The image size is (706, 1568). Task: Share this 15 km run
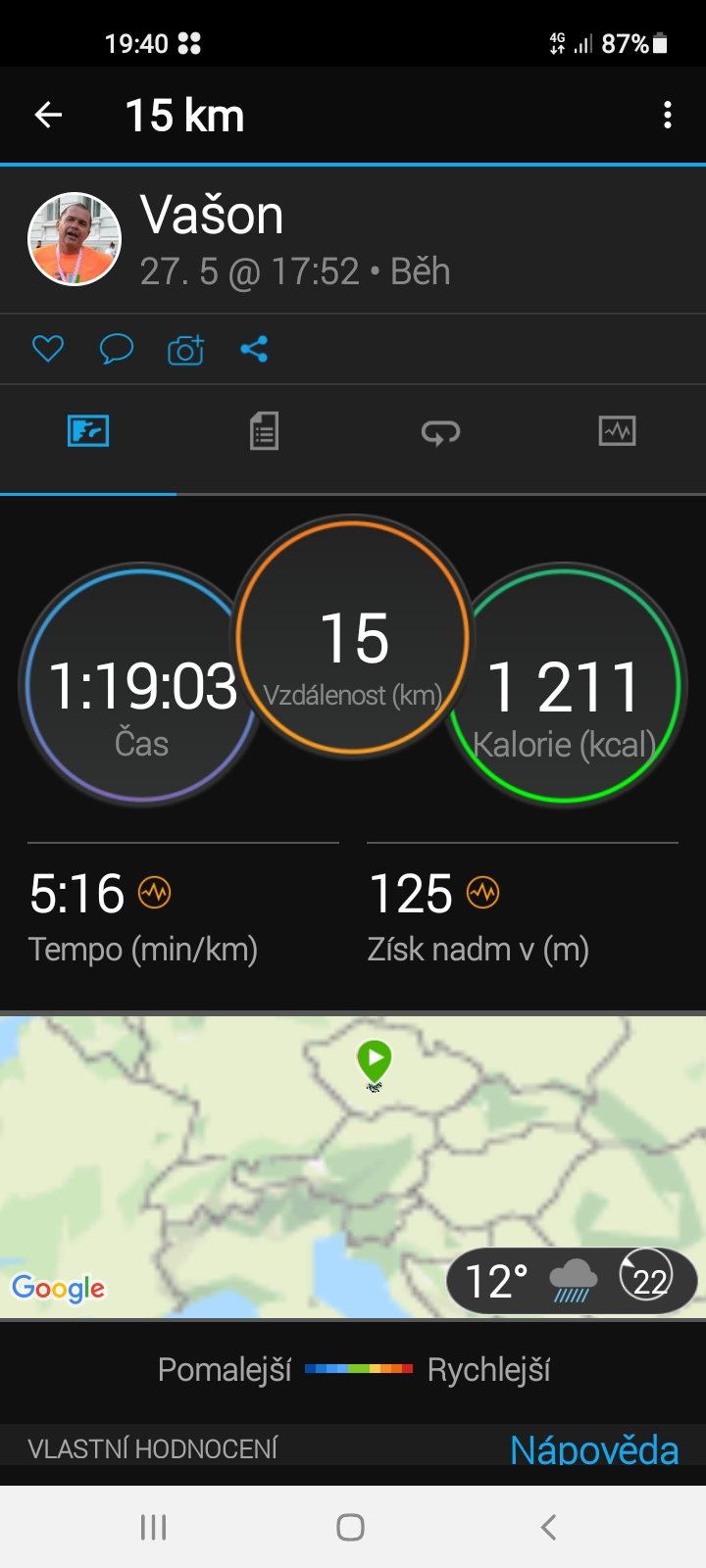point(254,349)
